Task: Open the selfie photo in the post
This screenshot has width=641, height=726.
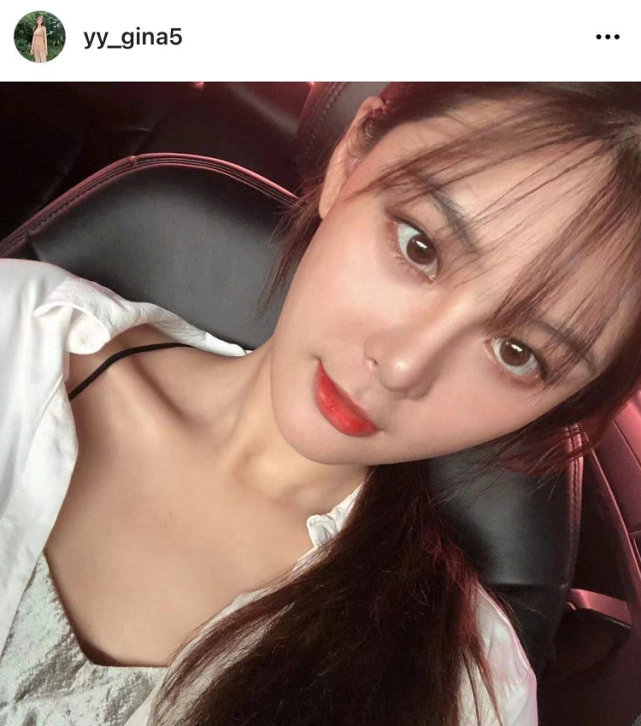Action: [x=320, y=403]
